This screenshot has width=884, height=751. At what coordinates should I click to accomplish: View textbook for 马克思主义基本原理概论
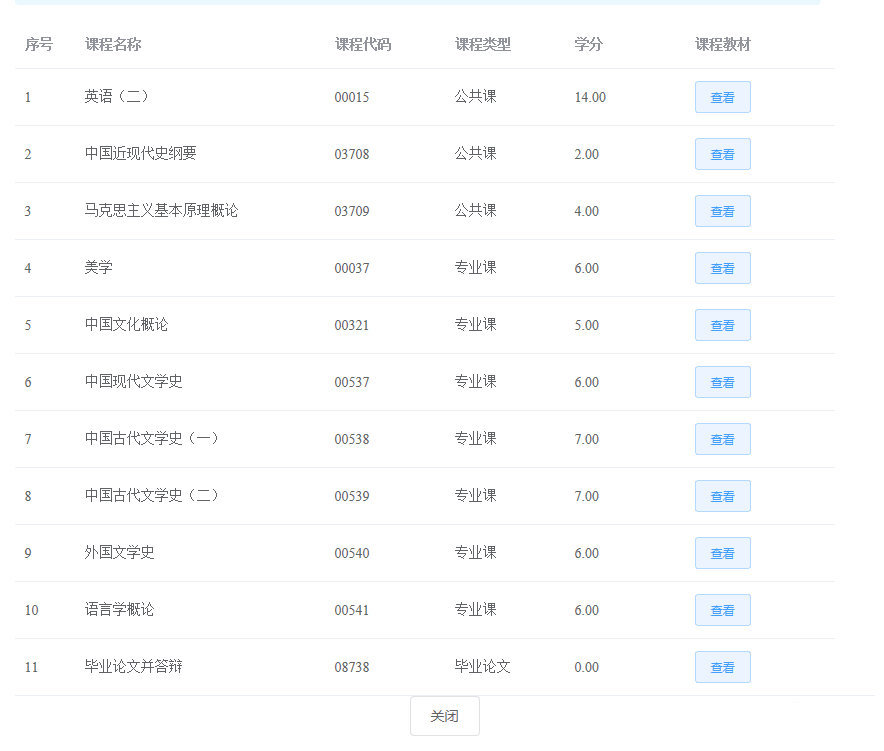(722, 211)
